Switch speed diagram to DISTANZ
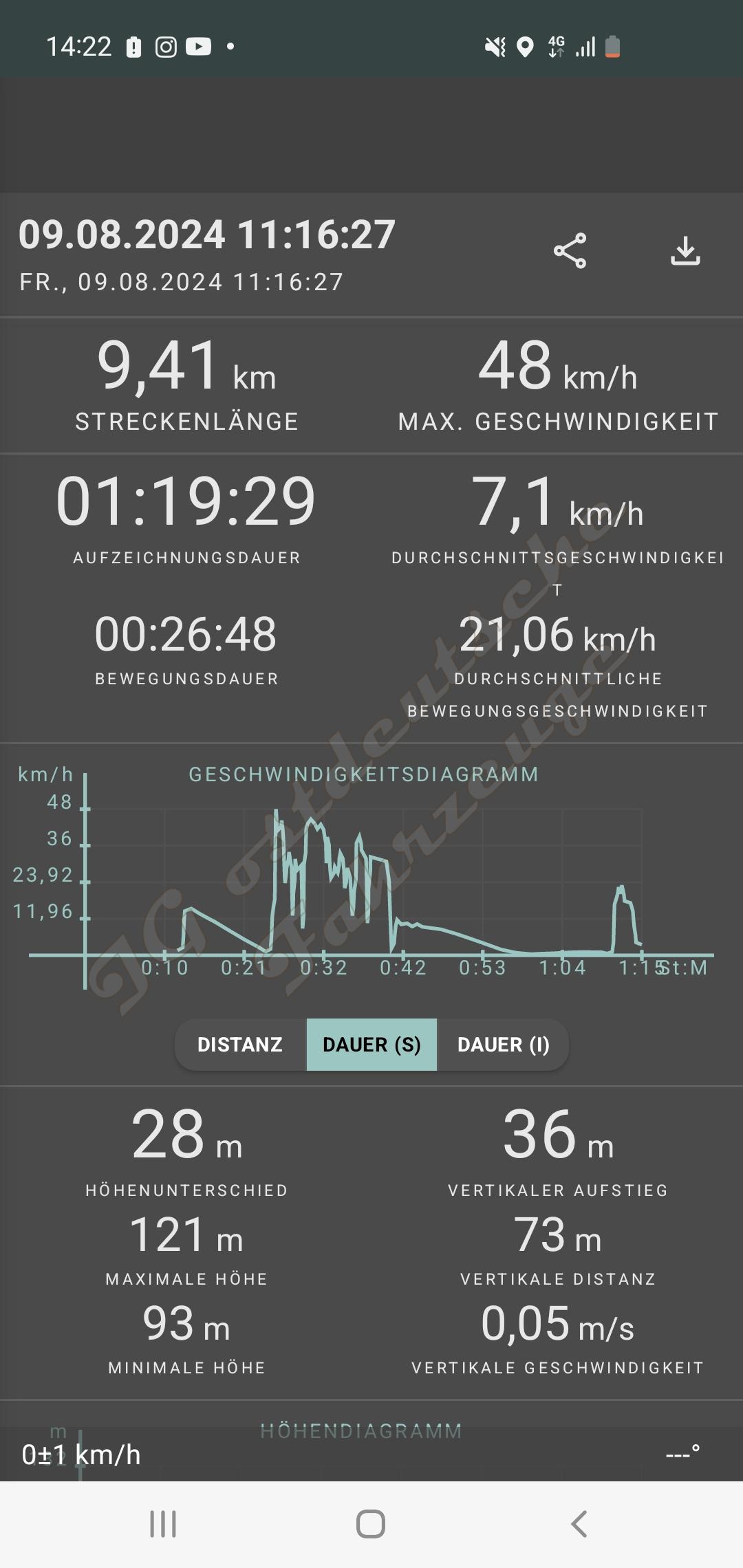Image resolution: width=743 pixels, height=1568 pixels. tap(240, 1045)
